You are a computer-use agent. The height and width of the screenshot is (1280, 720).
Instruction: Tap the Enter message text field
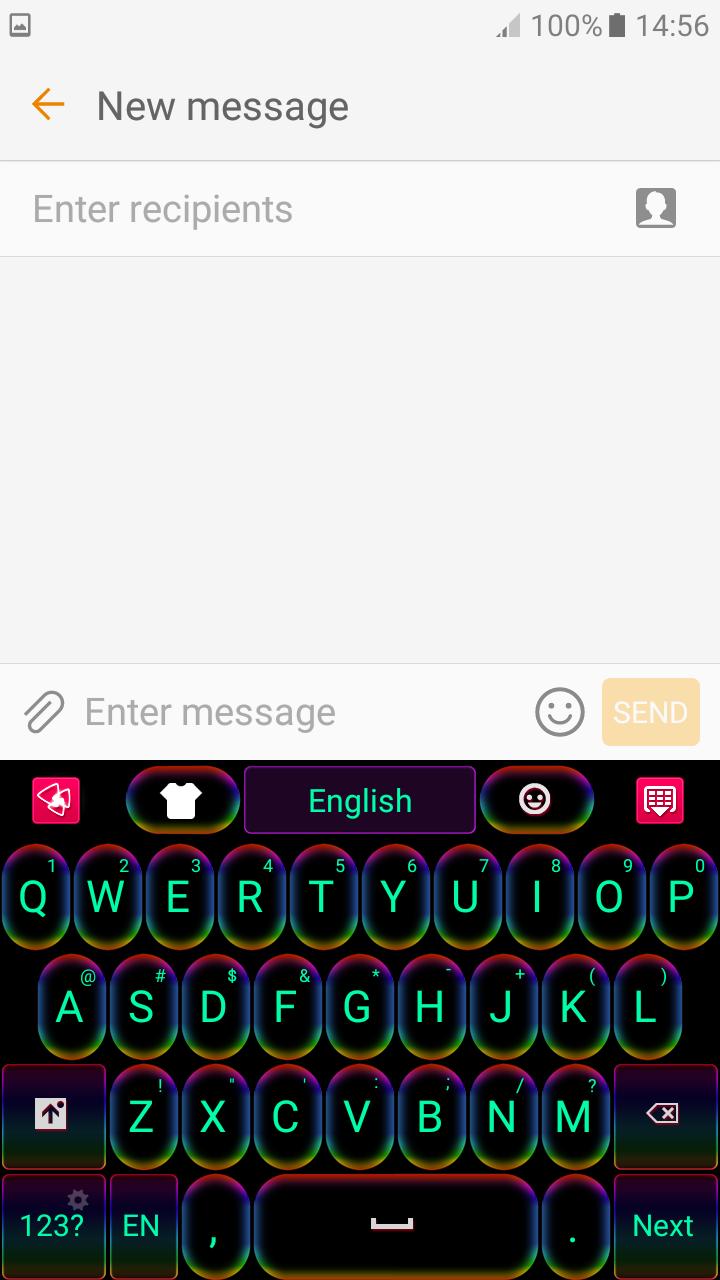pos(300,712)
